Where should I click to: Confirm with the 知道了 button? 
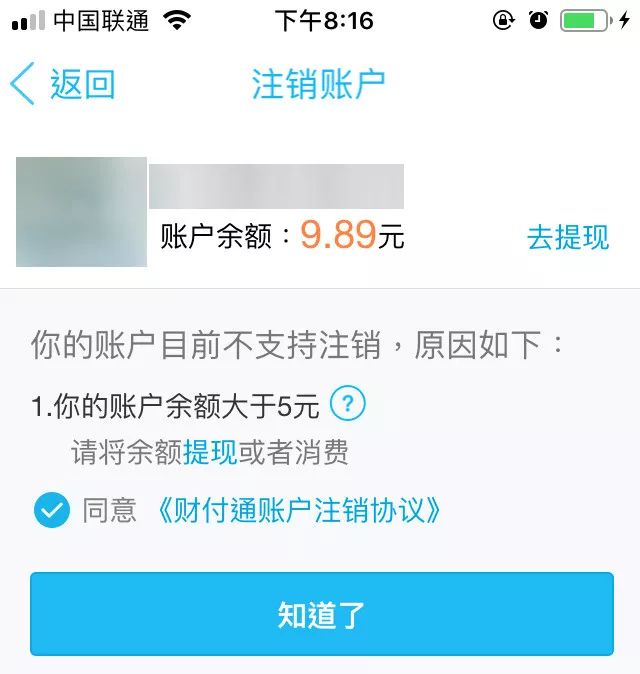321,614
